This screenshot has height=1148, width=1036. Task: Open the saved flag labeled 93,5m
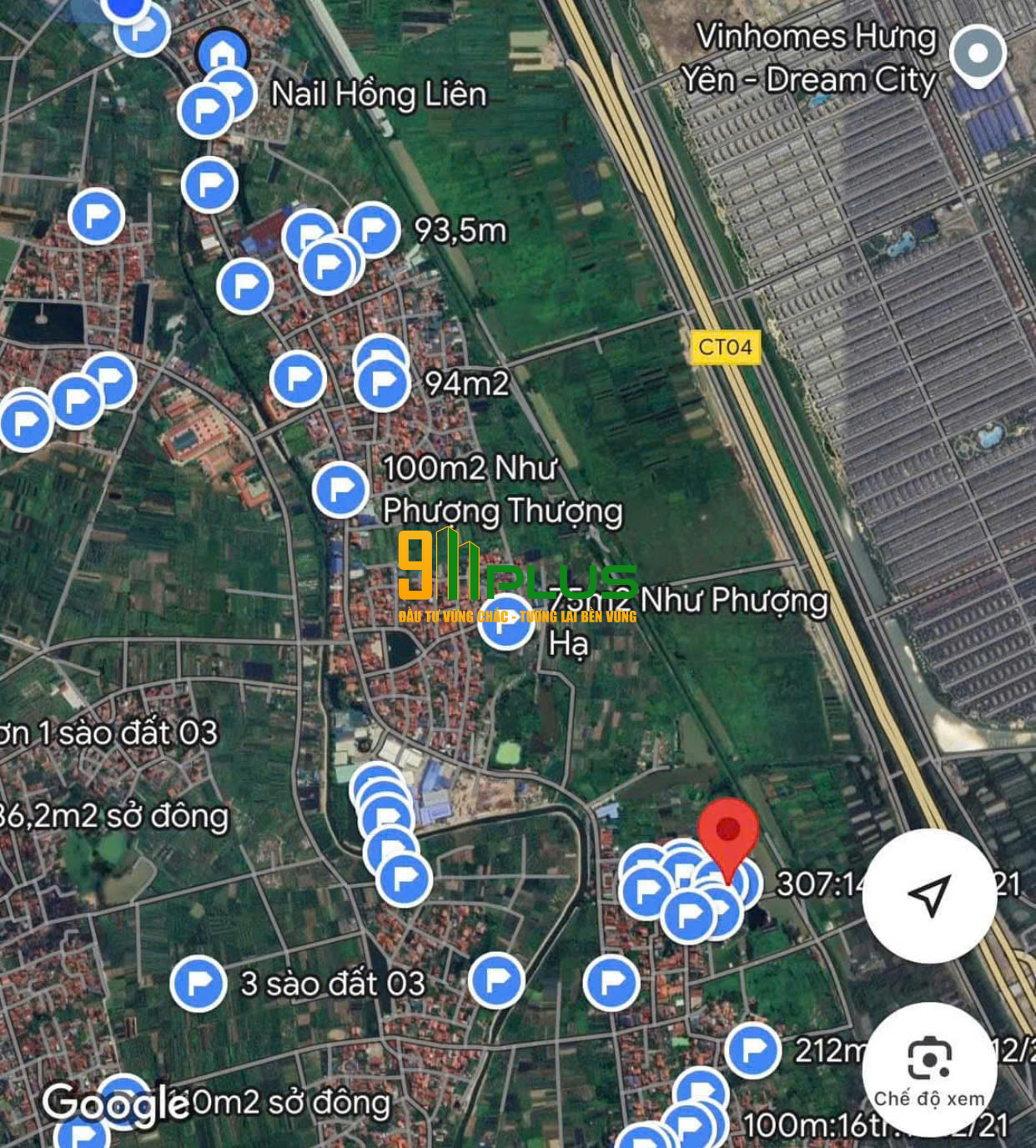tap(373, 229)
